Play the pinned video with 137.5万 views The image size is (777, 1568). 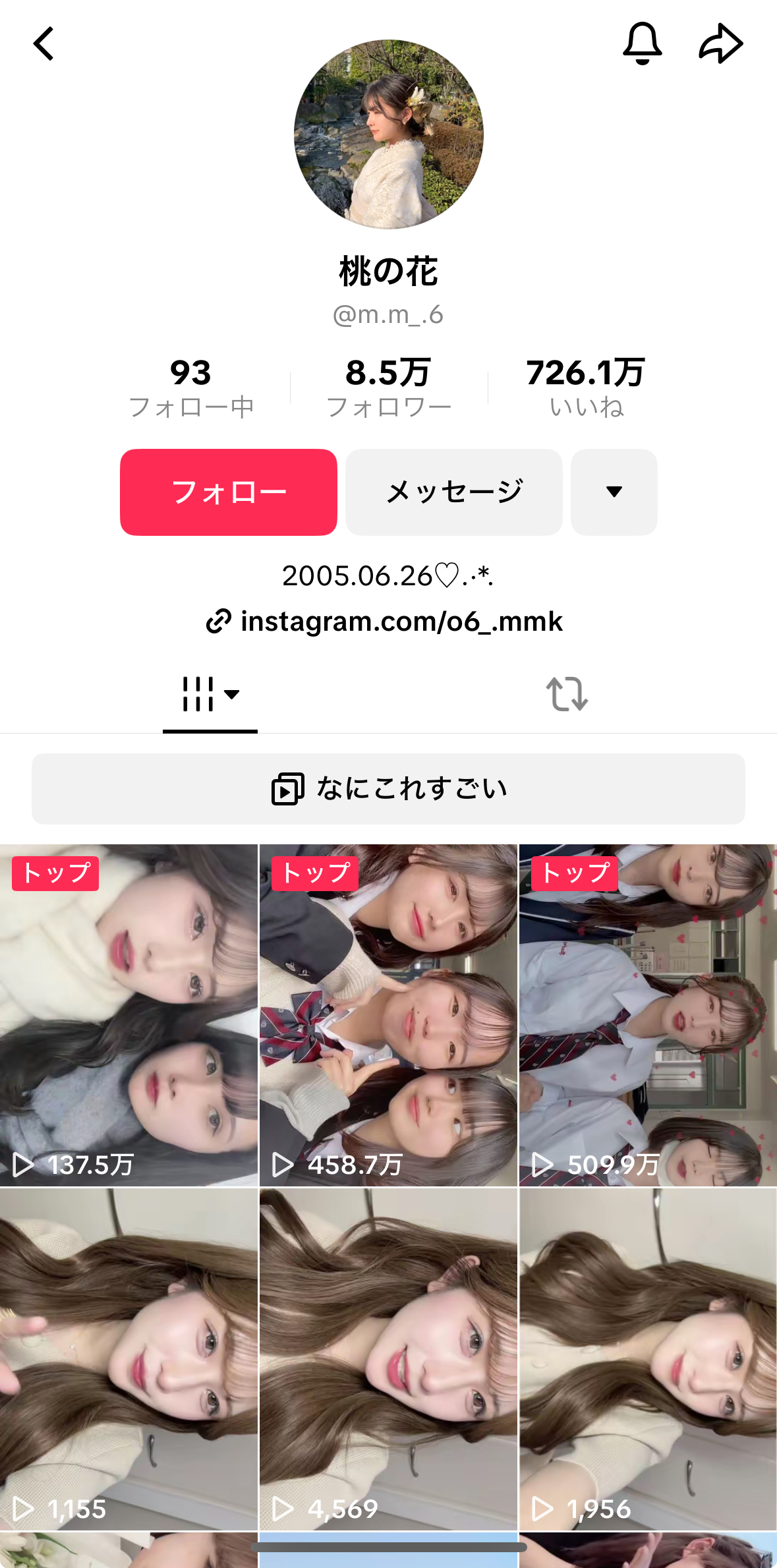[x=129, y=1015]
